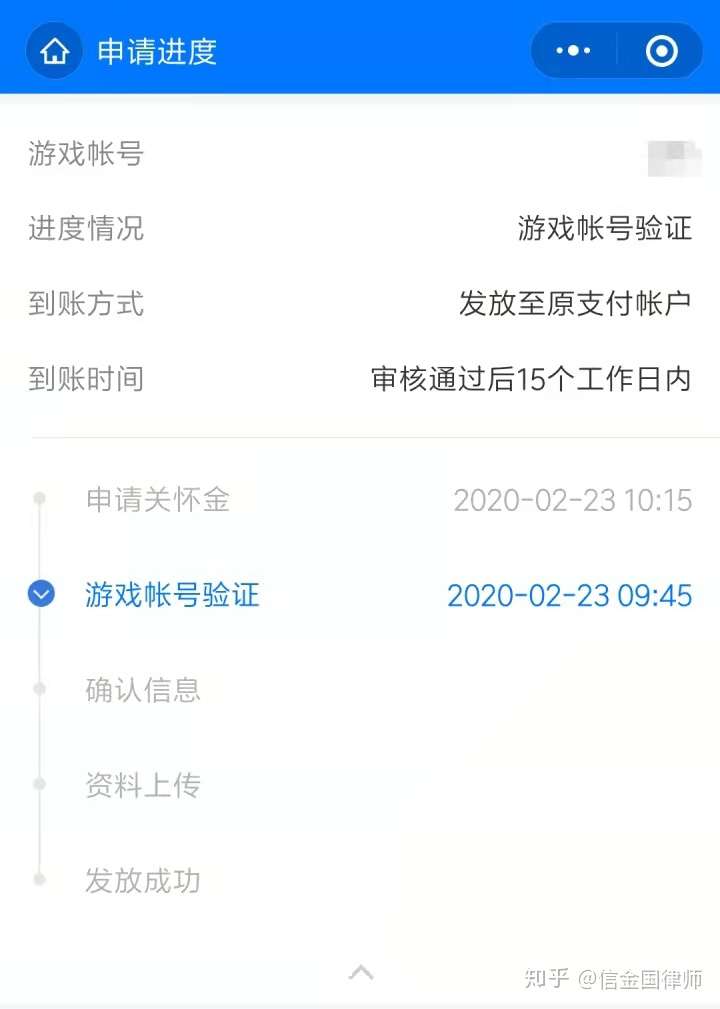Click the timeline dot beside 发放成功
Screen dimensions: 720x1009
point(40,880)
